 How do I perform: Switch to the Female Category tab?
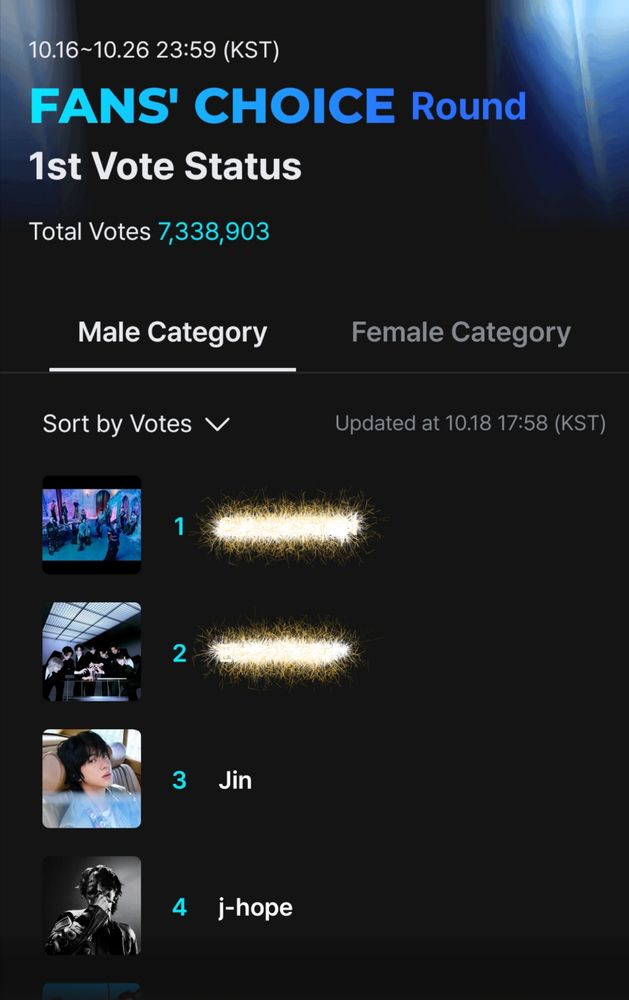[460, 333]
